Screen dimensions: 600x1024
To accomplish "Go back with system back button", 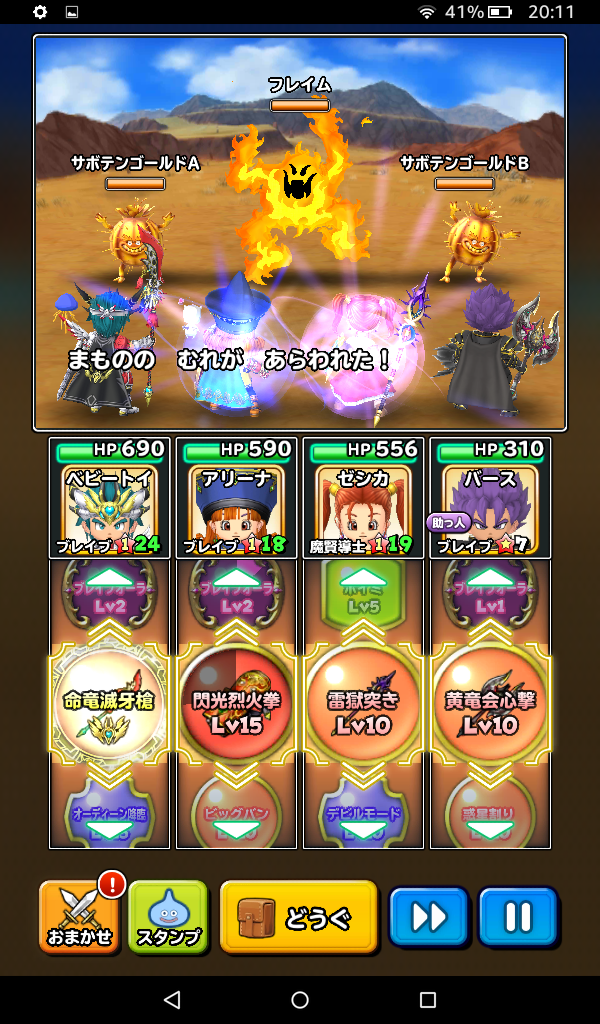I will click(x=172, y=999).
